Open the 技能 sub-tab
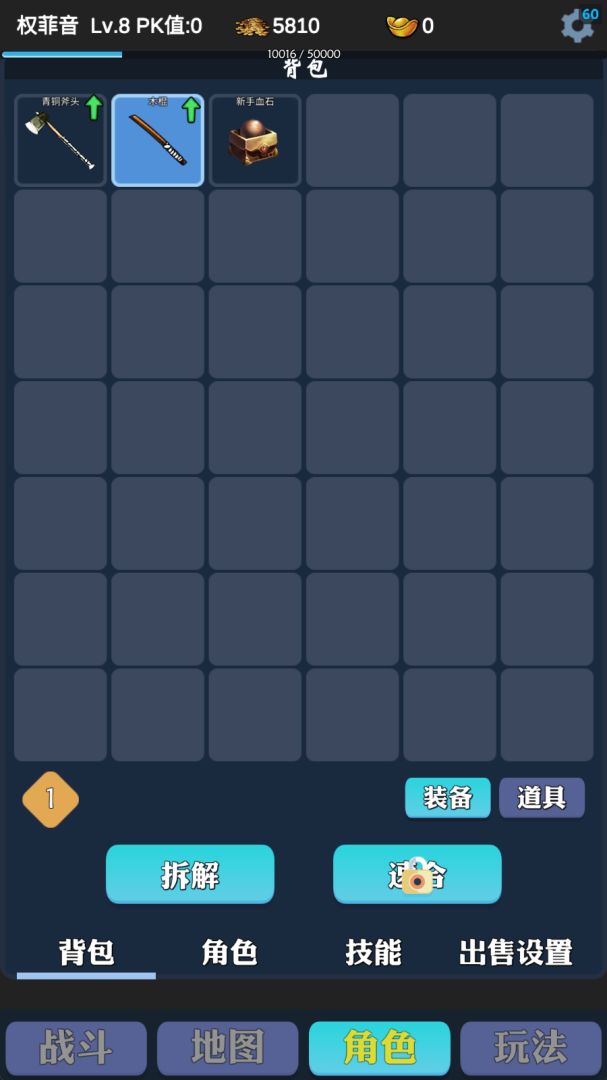This screenshot has height=1080, width=607. click(x=373, y=952)
